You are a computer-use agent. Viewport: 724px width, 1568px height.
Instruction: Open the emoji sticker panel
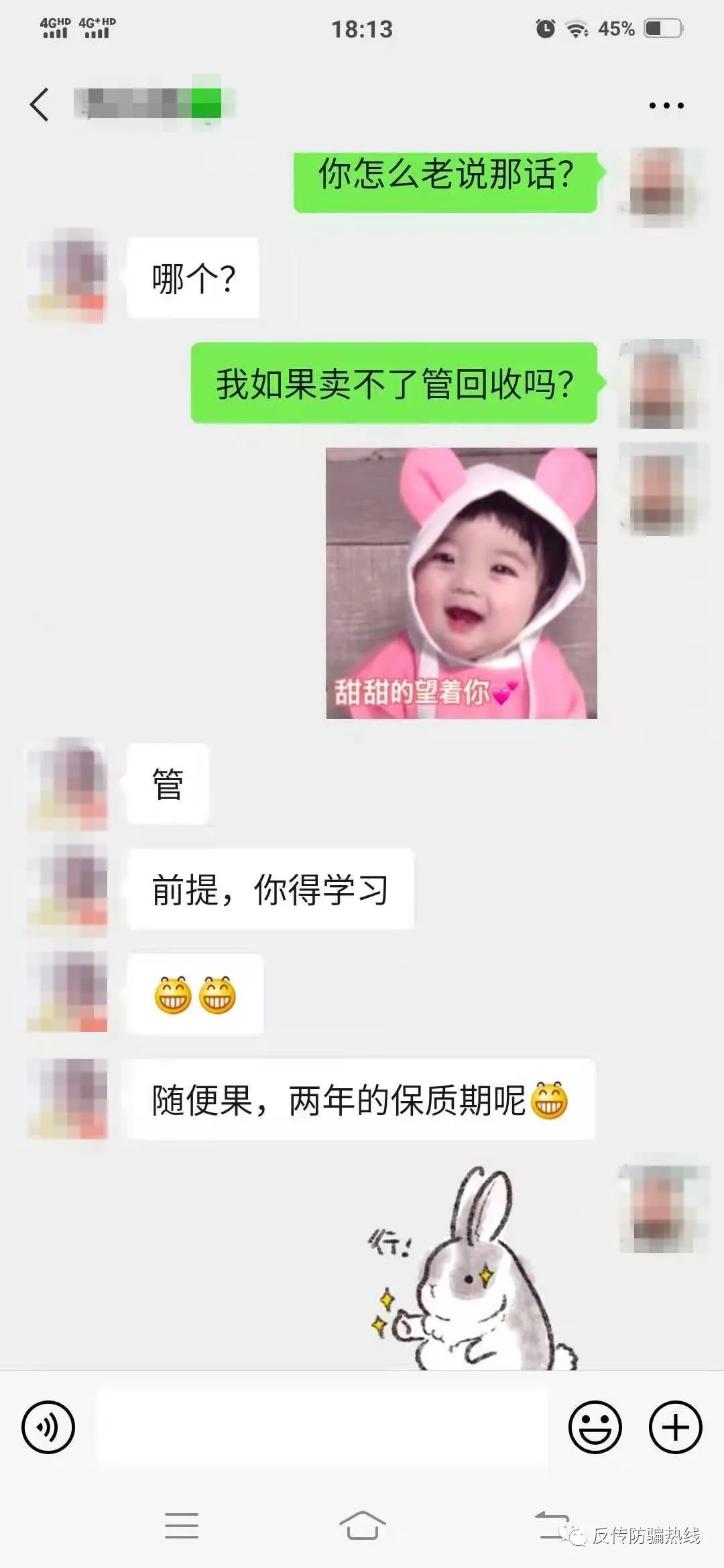(595, 1427)
